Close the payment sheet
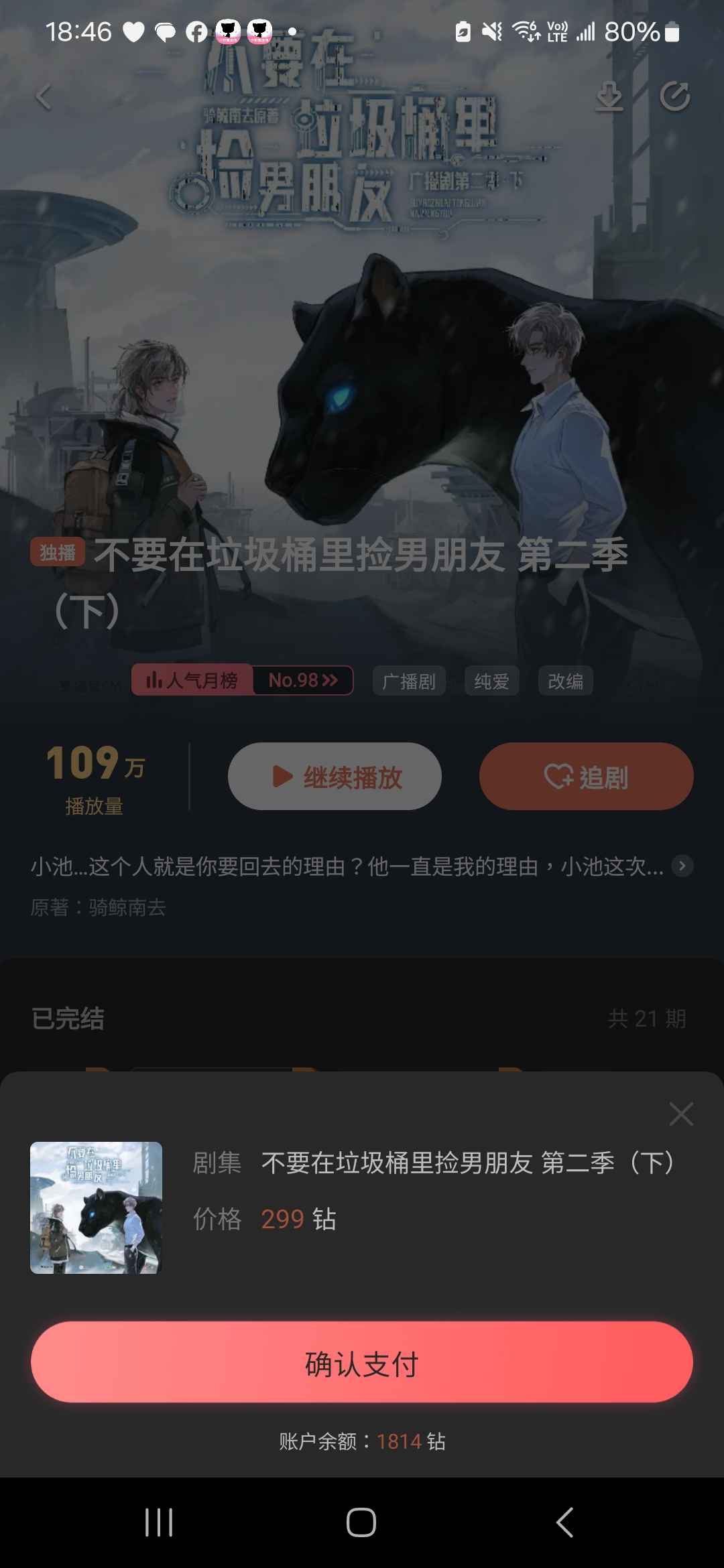The width and height of the screenshot is (724, 1568). [681, 1114]
